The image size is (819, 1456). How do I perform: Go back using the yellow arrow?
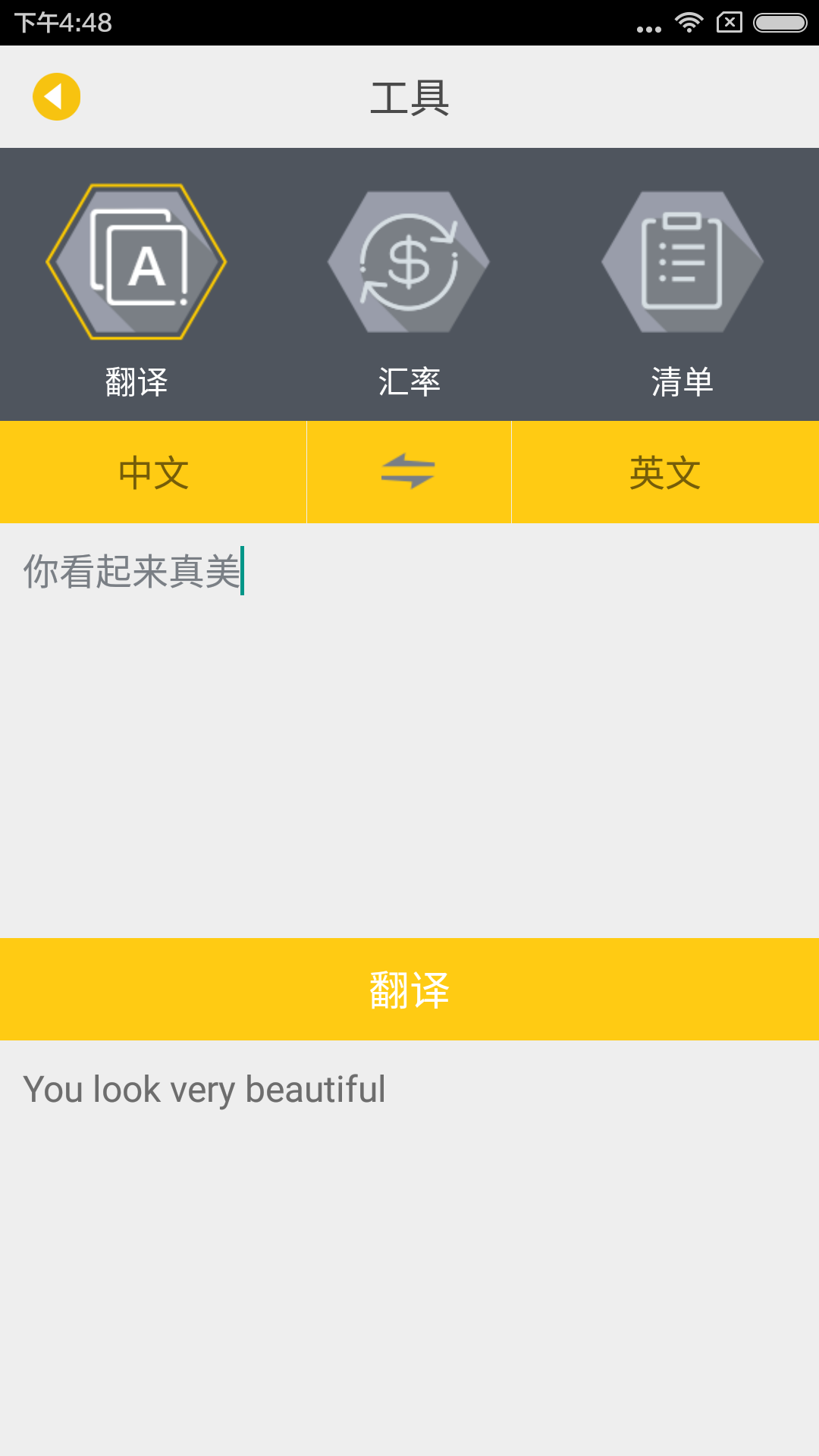coord(57,97)
